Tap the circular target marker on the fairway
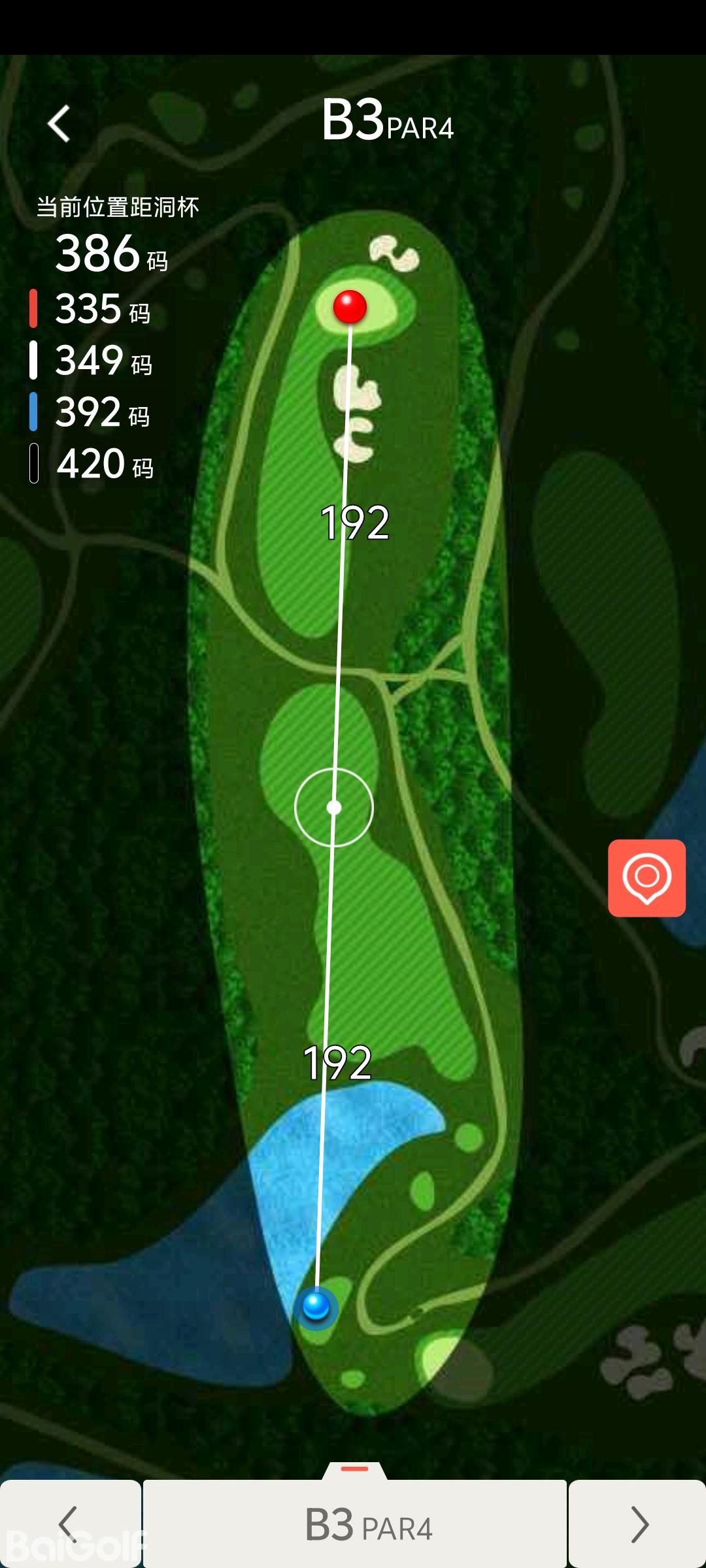 pos(334,808)
